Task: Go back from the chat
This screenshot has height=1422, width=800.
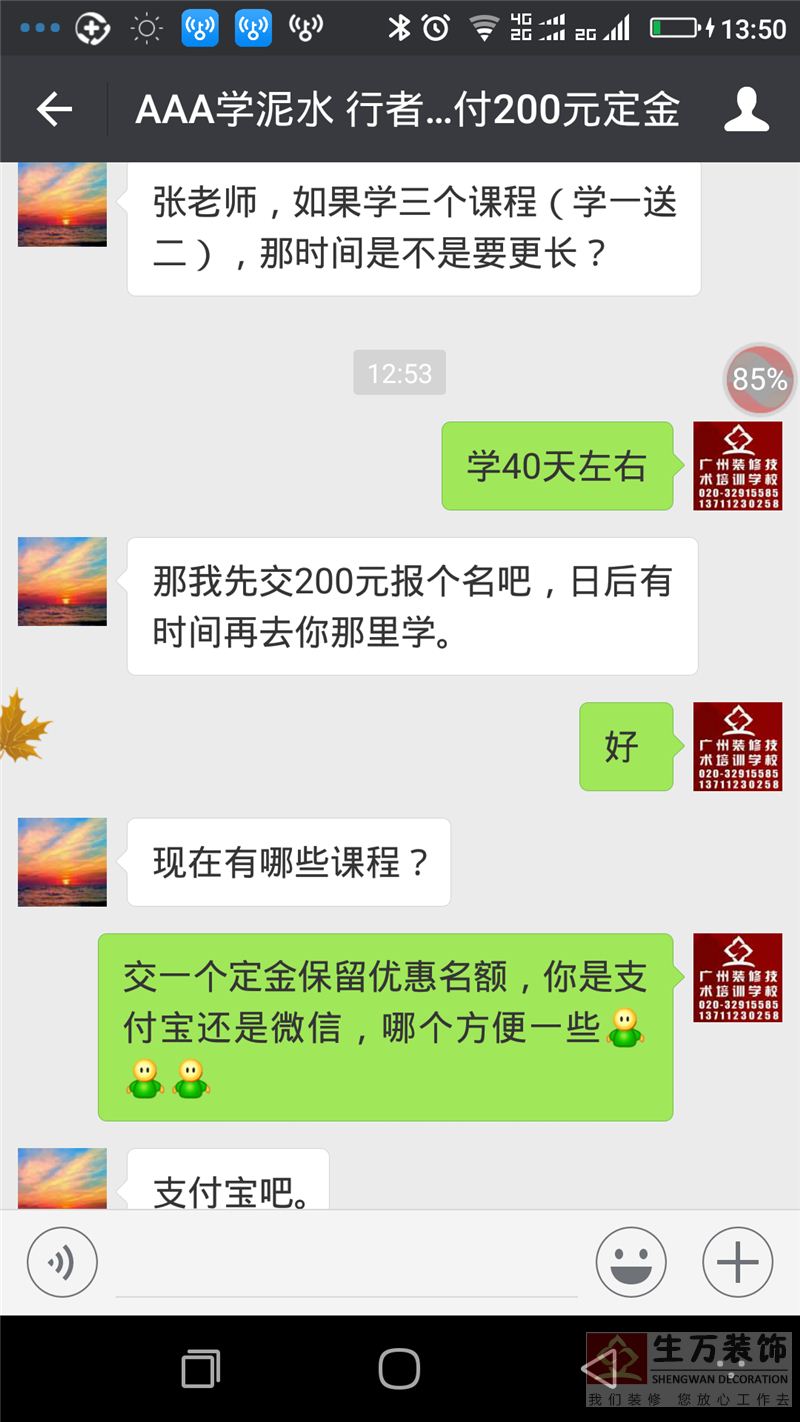Action: [54, 109]
